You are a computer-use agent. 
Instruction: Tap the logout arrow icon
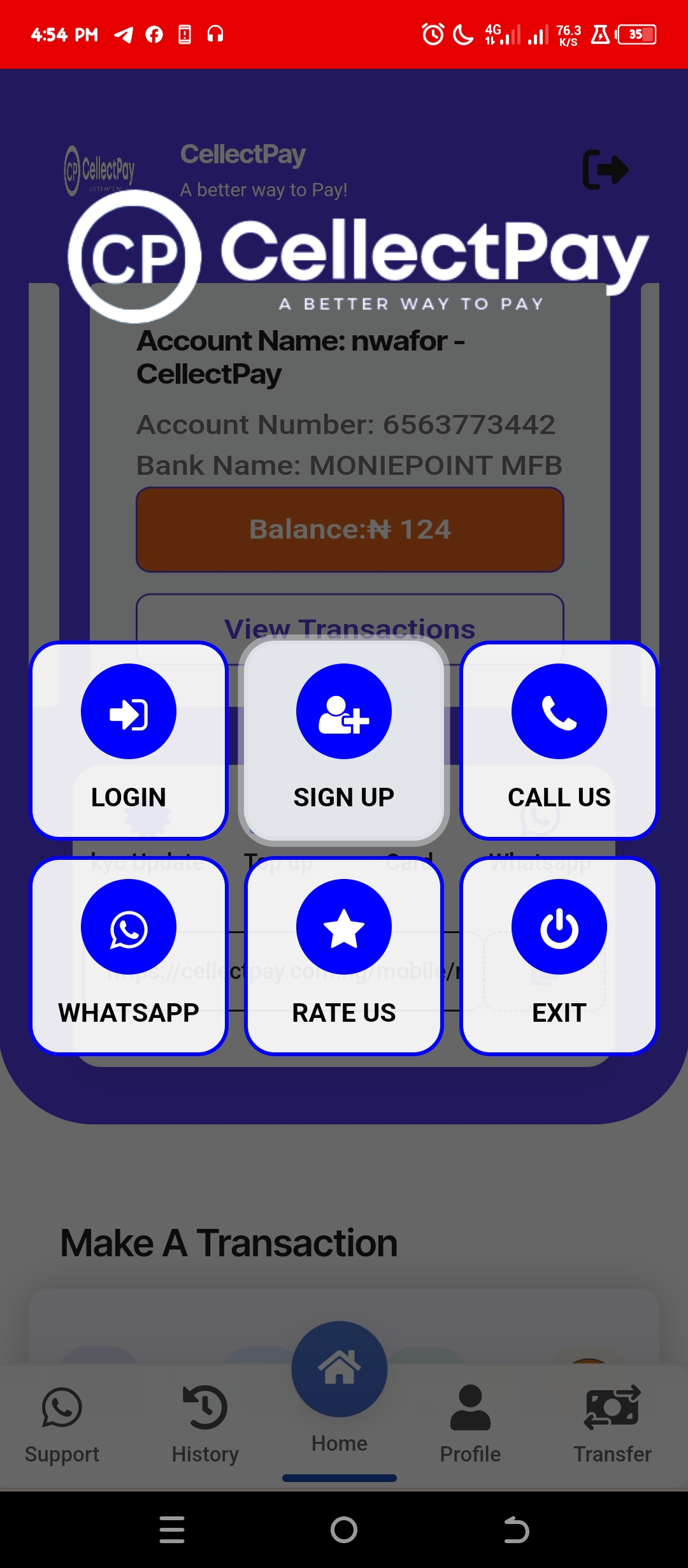pos(605,170)
